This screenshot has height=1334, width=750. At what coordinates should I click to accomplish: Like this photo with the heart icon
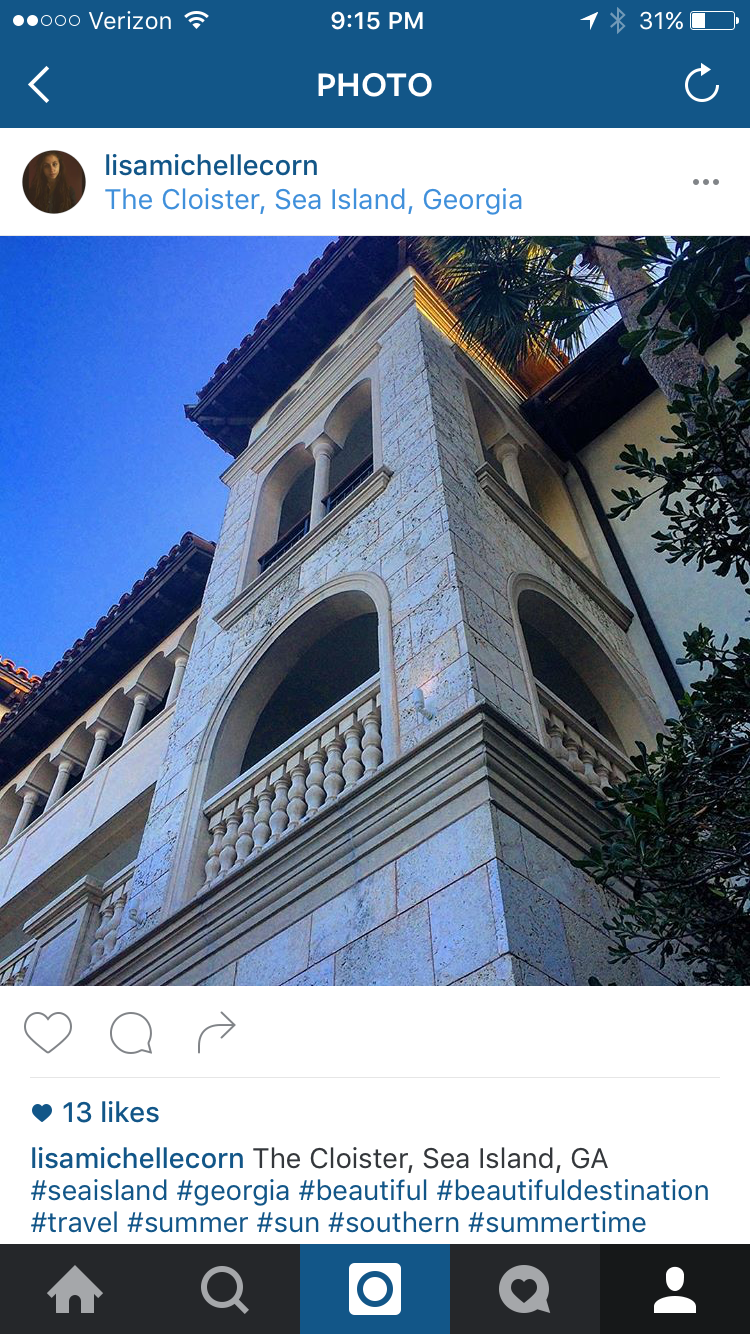[x=48, y=1033]
